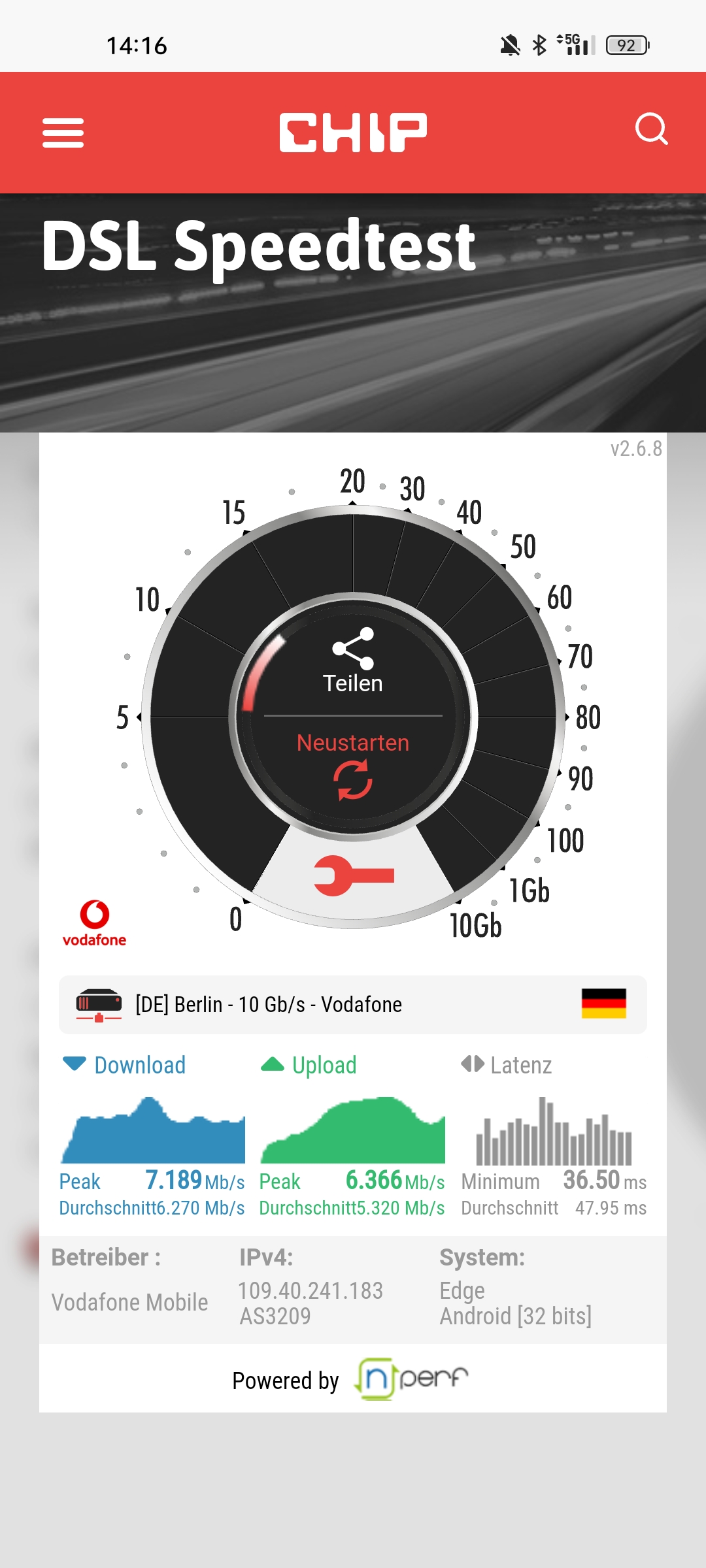
Task: Open speedtest settings wrench
Action: point(353,875)
